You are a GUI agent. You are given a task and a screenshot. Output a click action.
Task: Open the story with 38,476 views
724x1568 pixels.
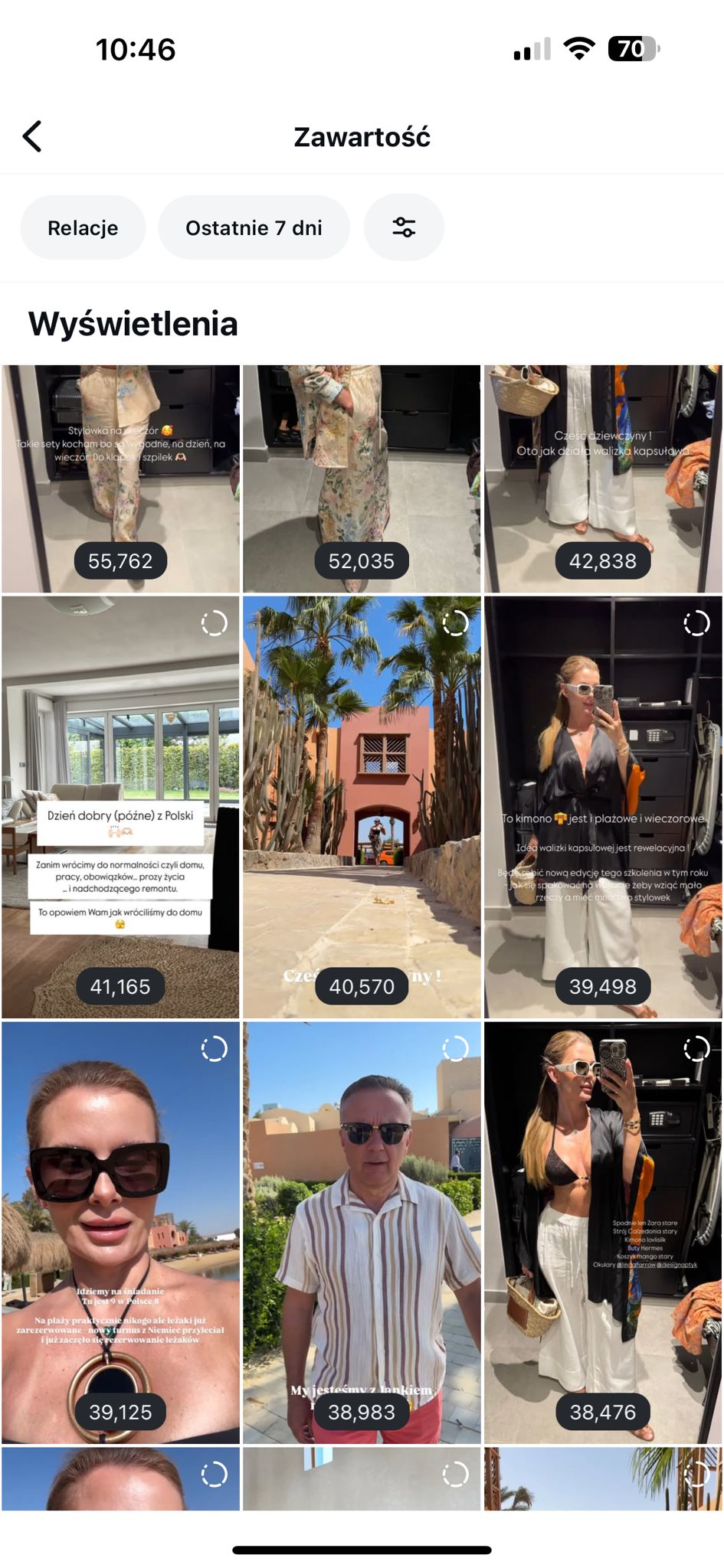603,1233
